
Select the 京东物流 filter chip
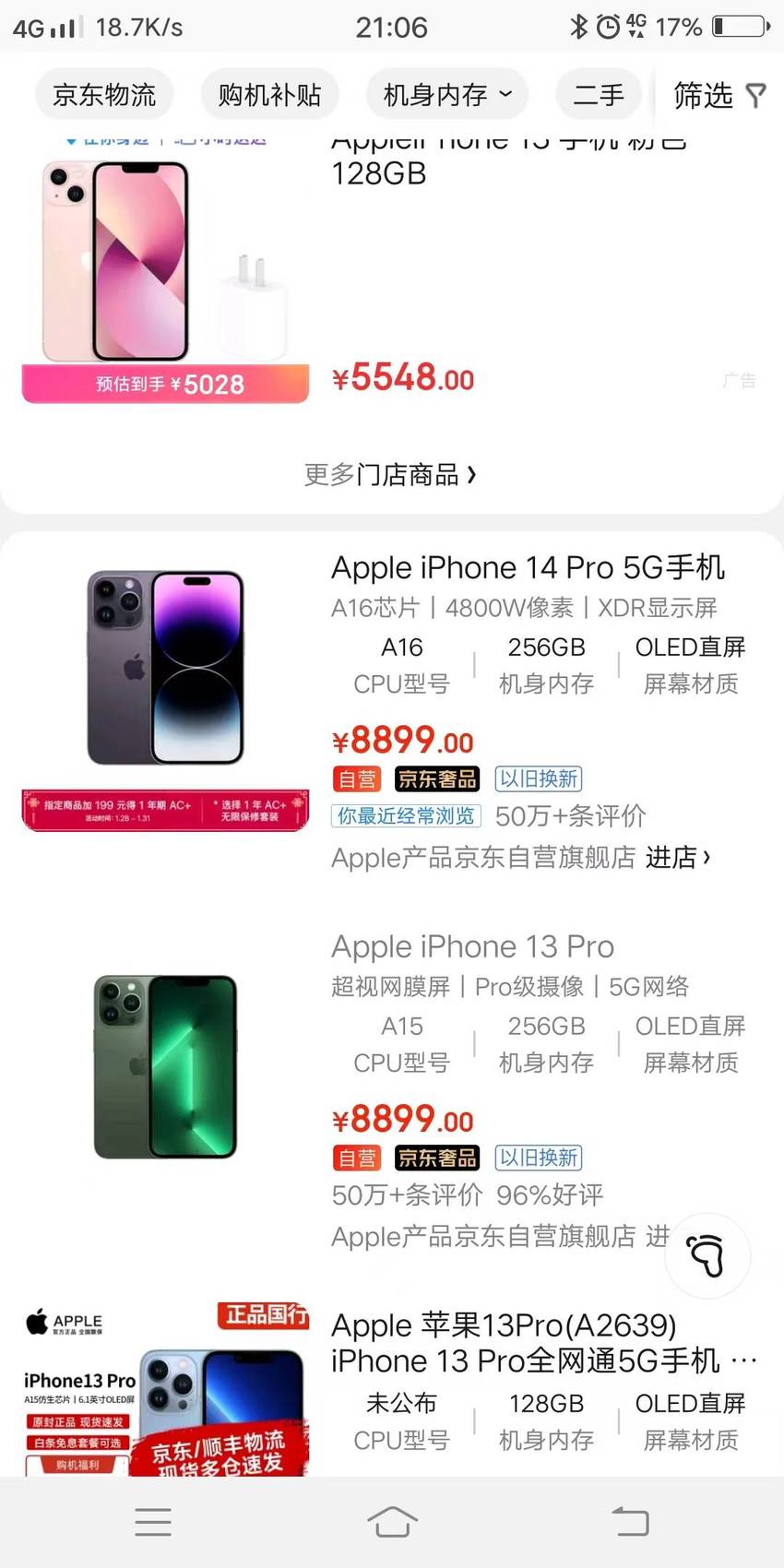(x=104, y=95)
